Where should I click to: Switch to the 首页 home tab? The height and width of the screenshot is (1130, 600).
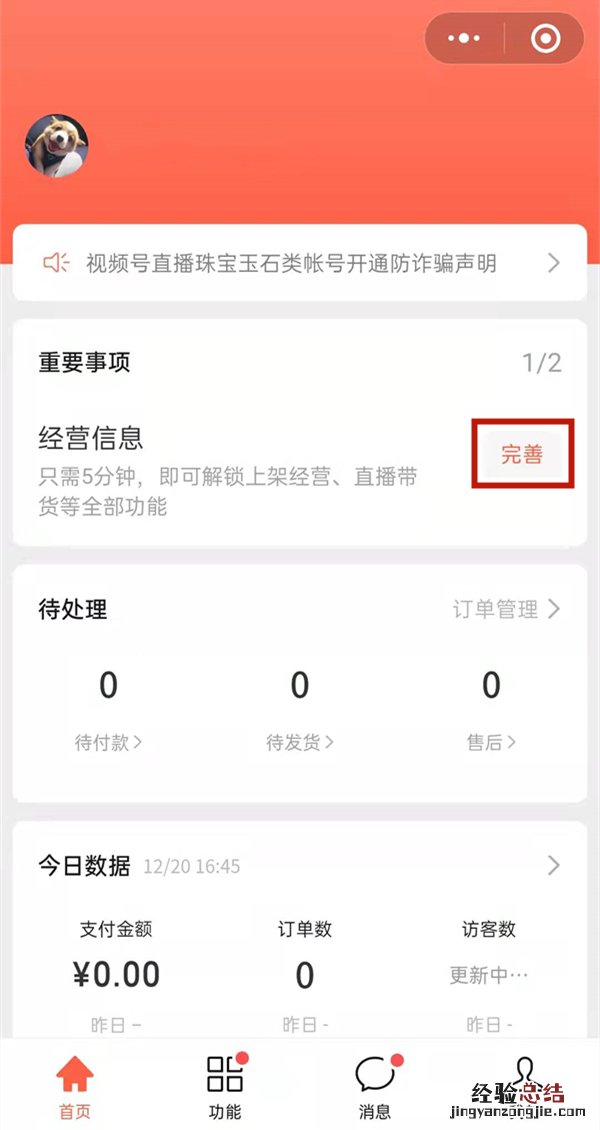[x=74, y=1087]
